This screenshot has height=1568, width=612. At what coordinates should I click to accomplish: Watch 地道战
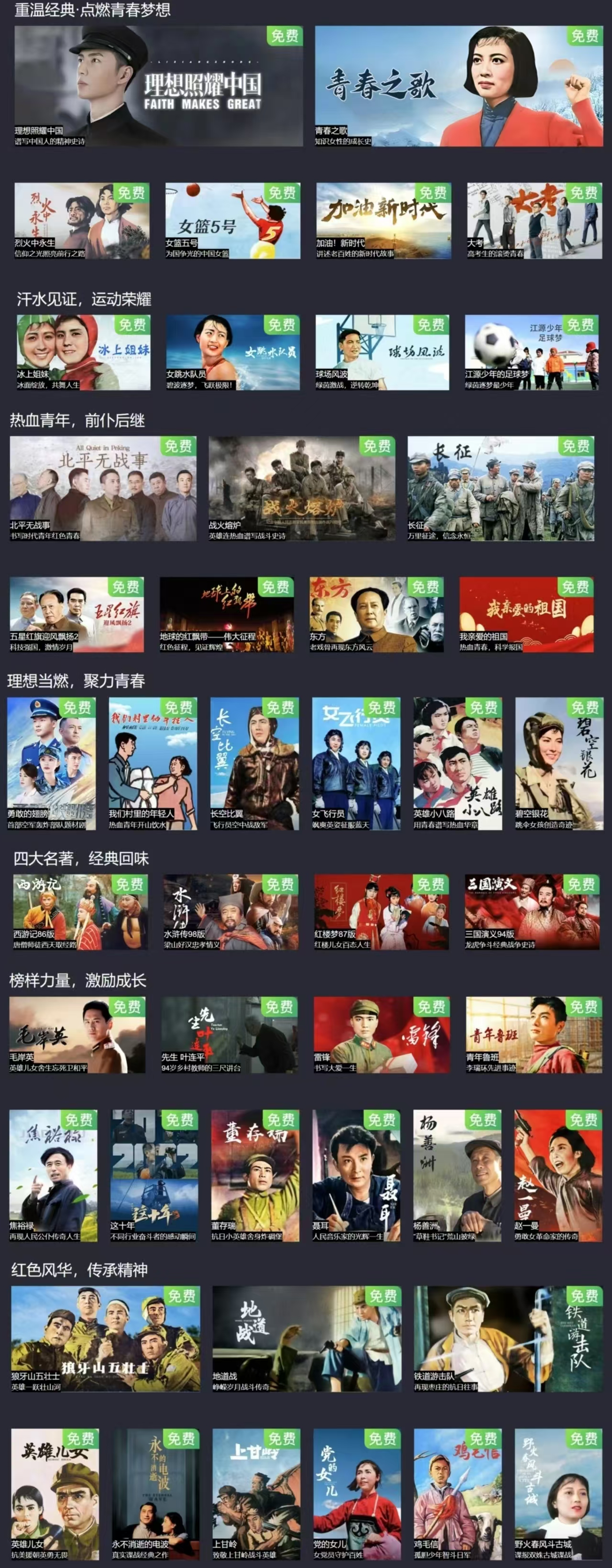[x=306, y=1338]
